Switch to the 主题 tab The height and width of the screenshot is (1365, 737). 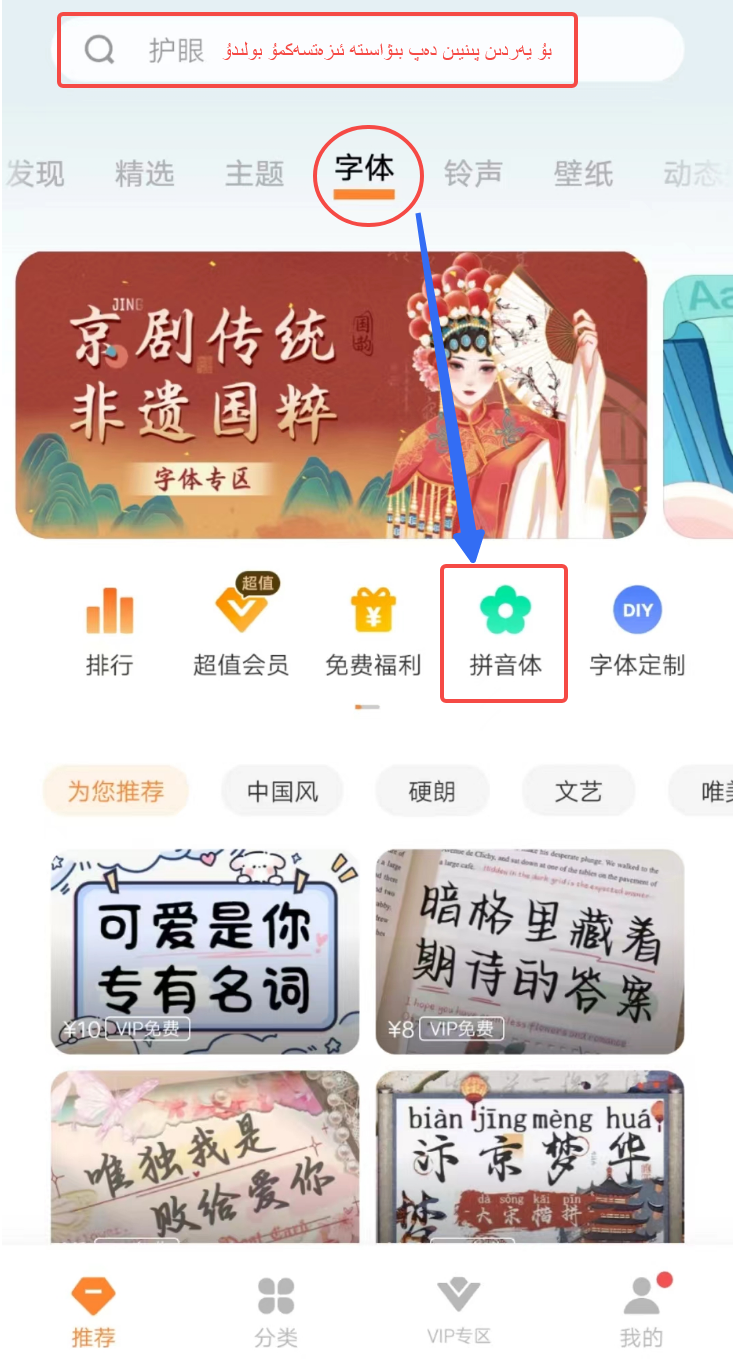[254, 173]
